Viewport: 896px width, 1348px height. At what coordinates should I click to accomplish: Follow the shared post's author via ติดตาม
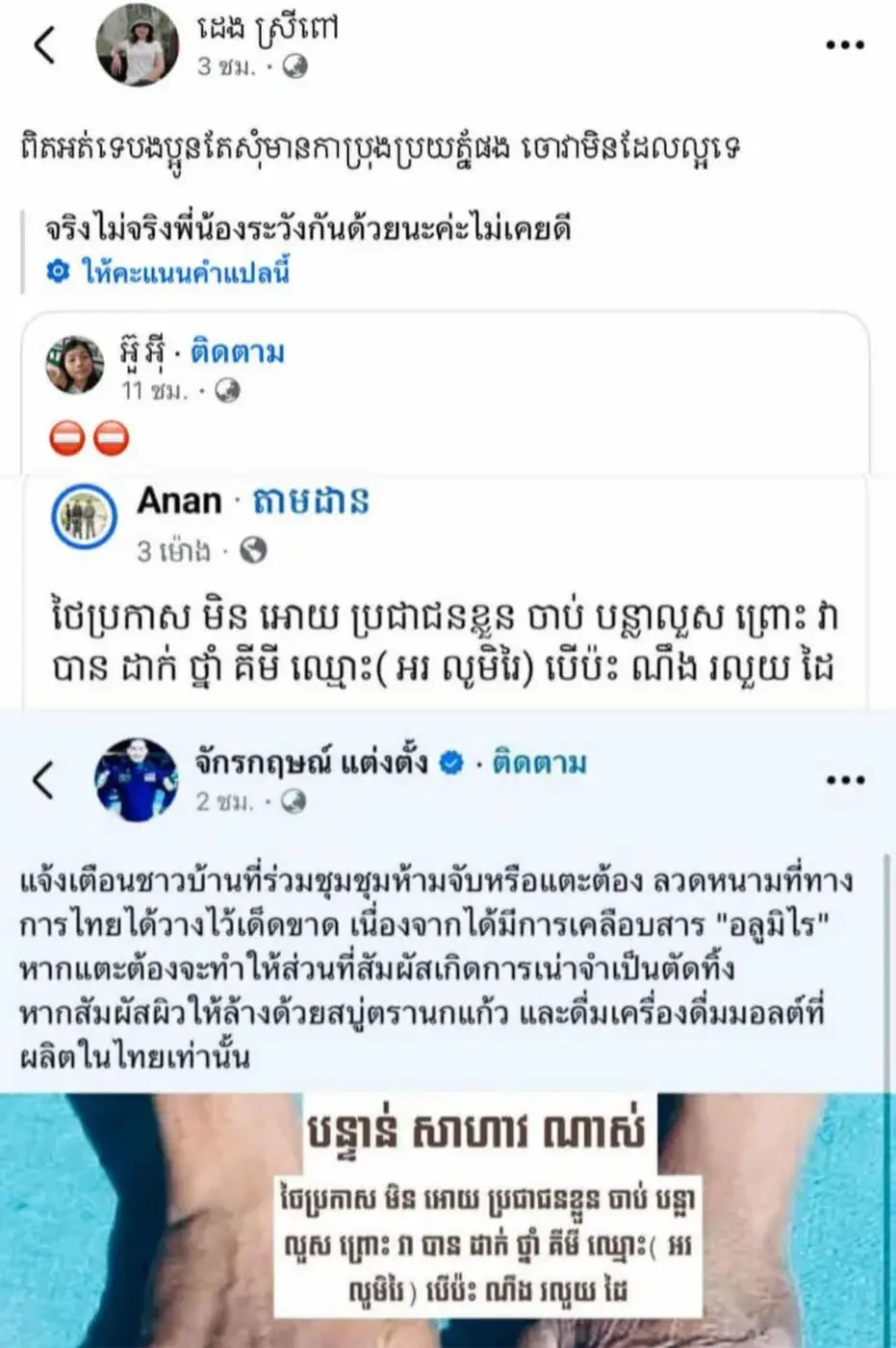click(237, 352)
